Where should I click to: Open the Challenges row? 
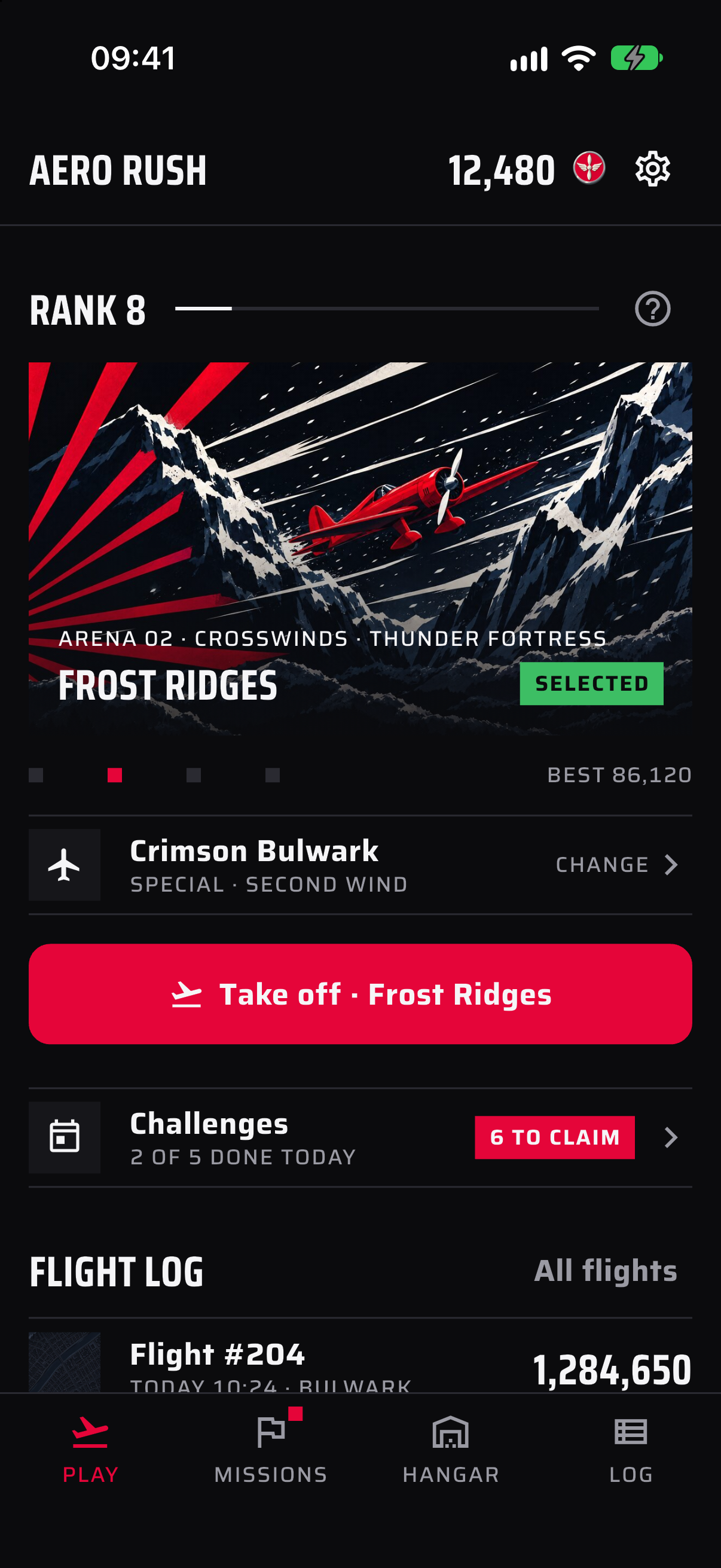pyautogui.click(x=360, y=1137)
